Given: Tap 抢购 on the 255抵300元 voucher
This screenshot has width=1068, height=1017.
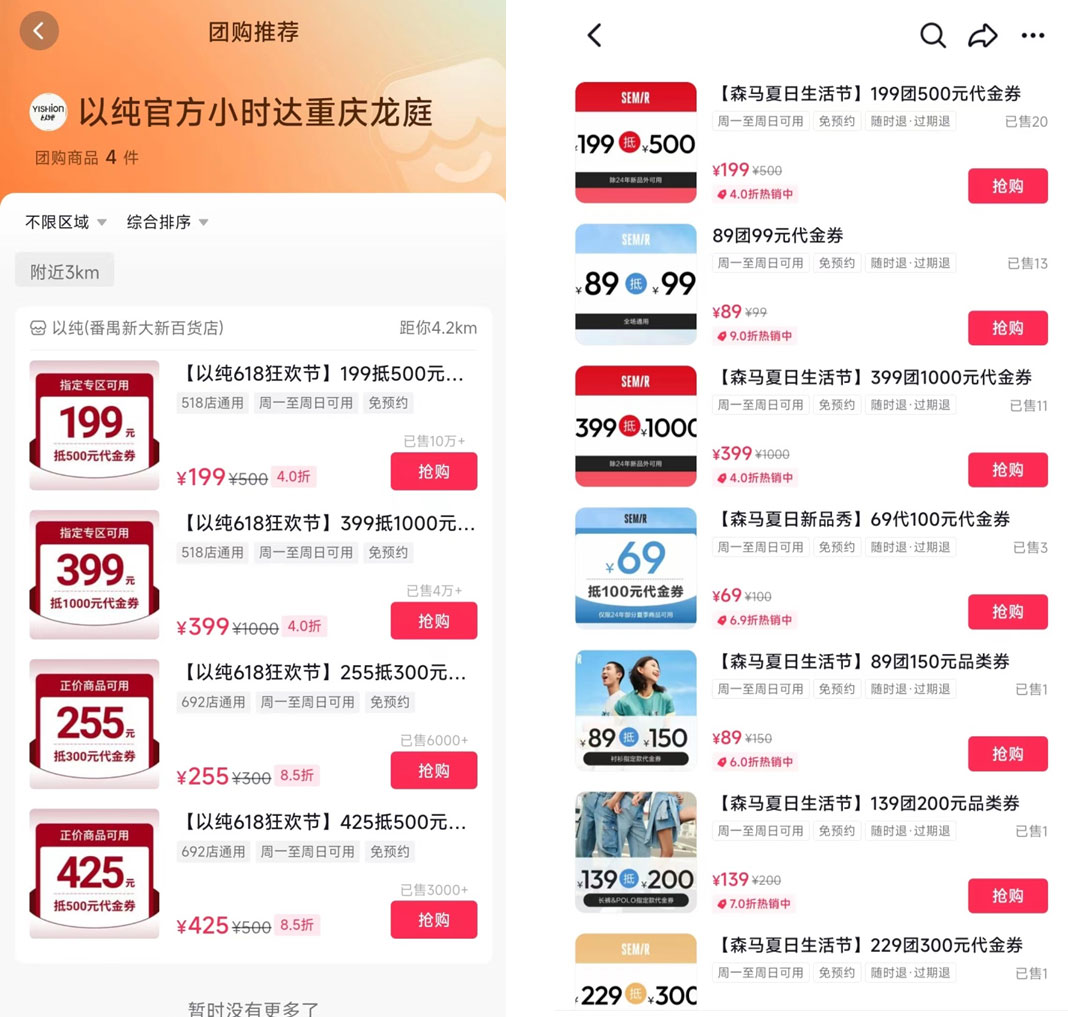Looking at the screenshot, I should click(x=433, y=771).
